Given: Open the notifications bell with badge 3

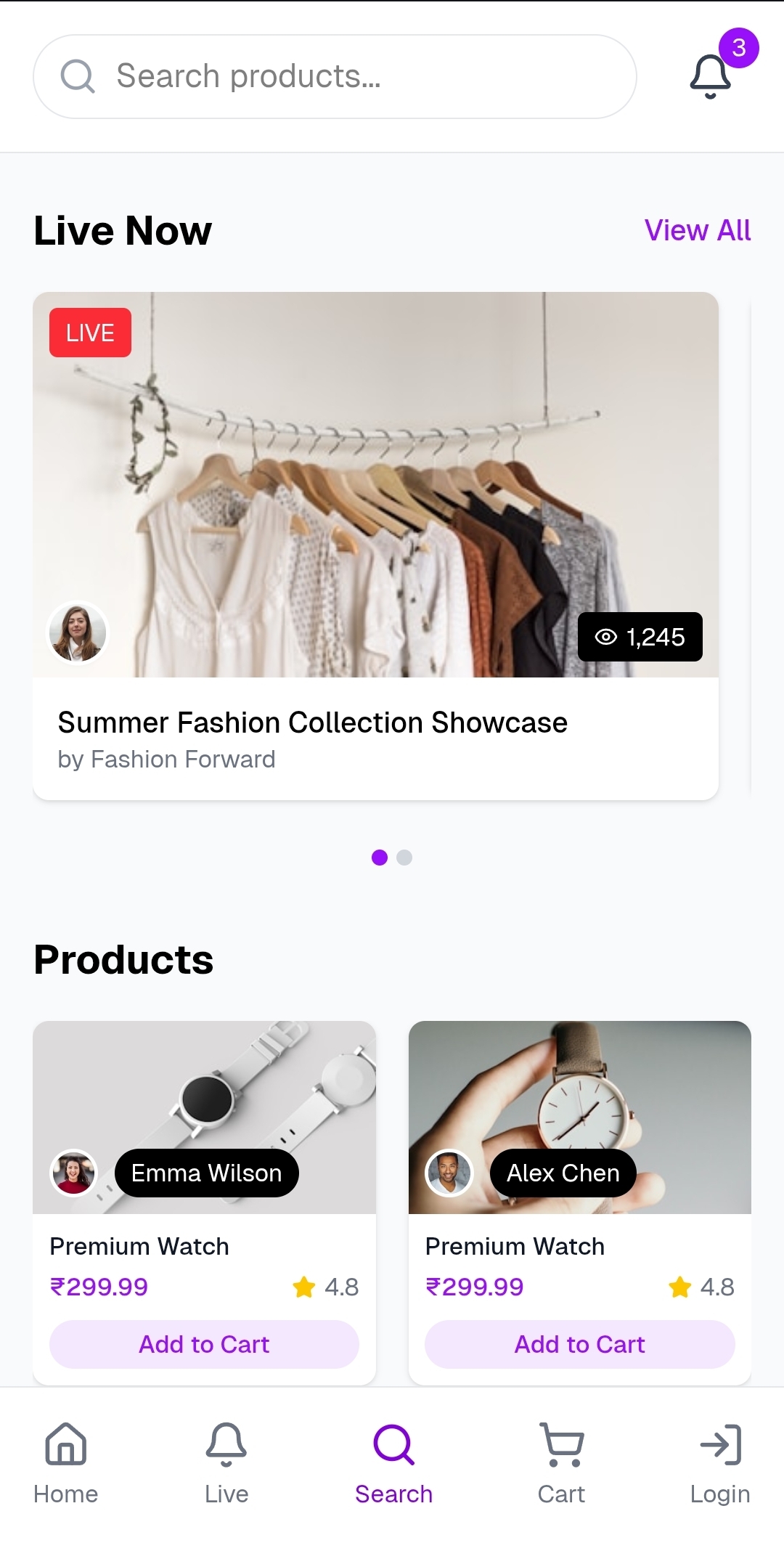Looking at the screenshot, I should (711, 76).
